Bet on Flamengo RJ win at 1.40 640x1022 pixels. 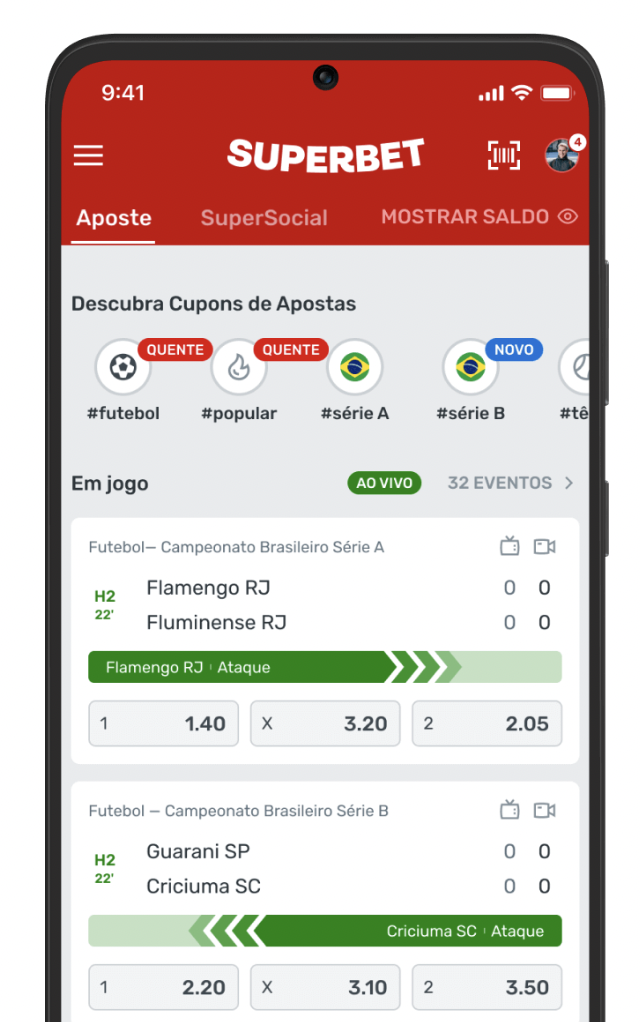[164, 724]
